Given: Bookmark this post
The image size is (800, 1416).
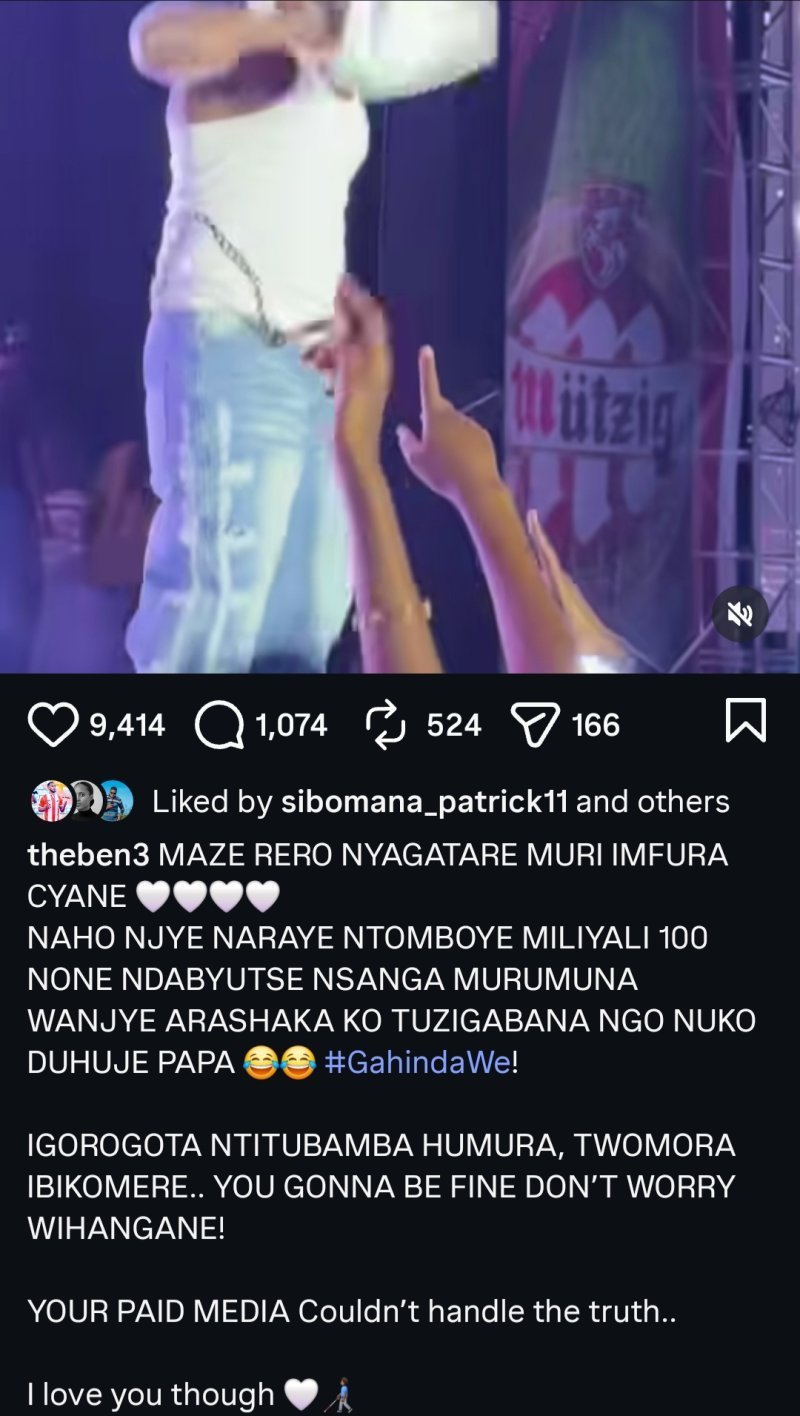Looking at the screenshot, I should tap(745, 722).
